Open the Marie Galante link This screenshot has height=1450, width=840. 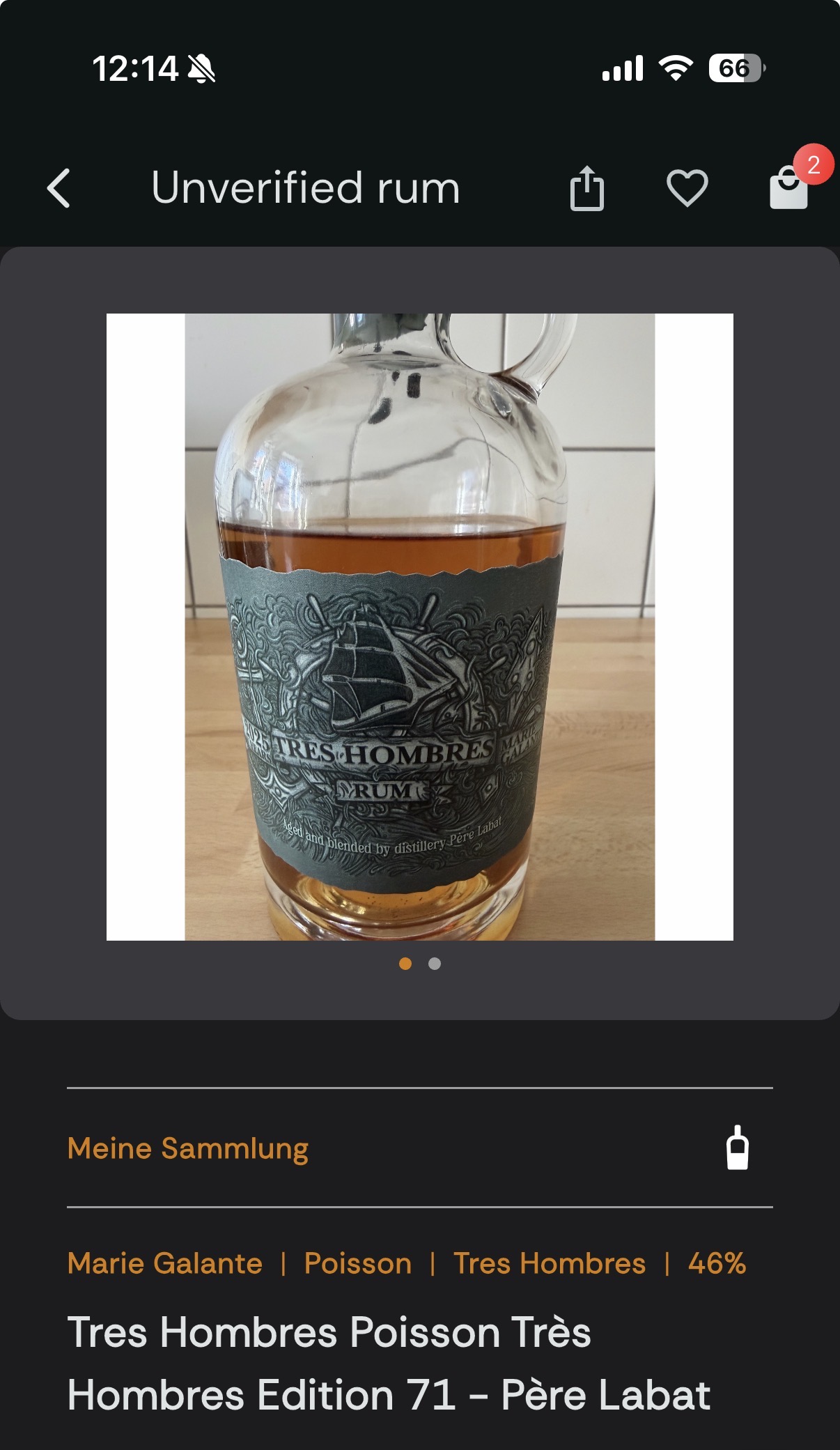165,1263
